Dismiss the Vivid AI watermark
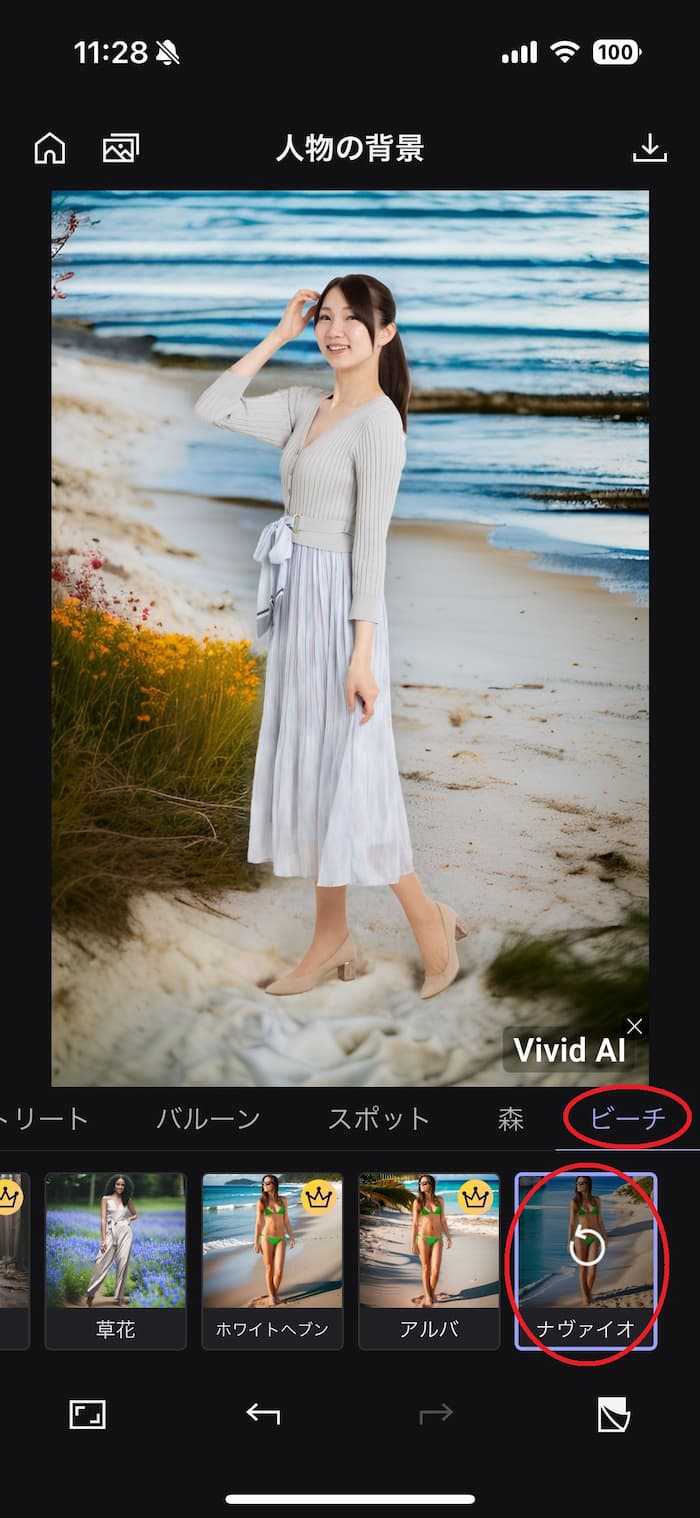This screenshot has width=700, height=1518. tap(634, 1025)
